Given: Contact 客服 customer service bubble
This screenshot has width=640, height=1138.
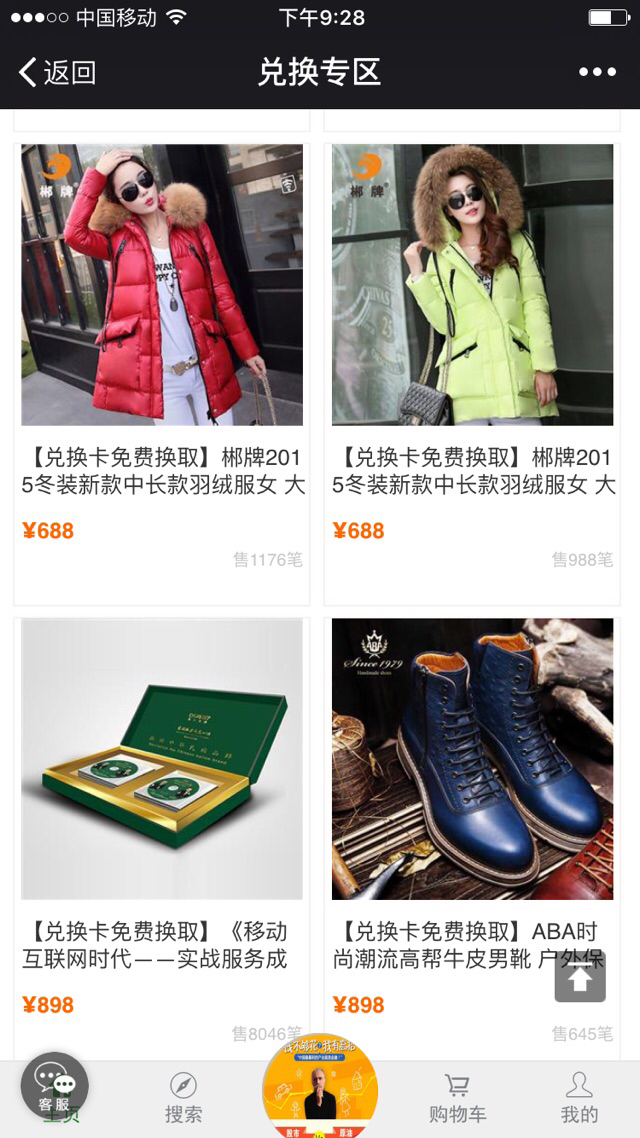Looking at the screenshot, I should tap(55, 1086).
